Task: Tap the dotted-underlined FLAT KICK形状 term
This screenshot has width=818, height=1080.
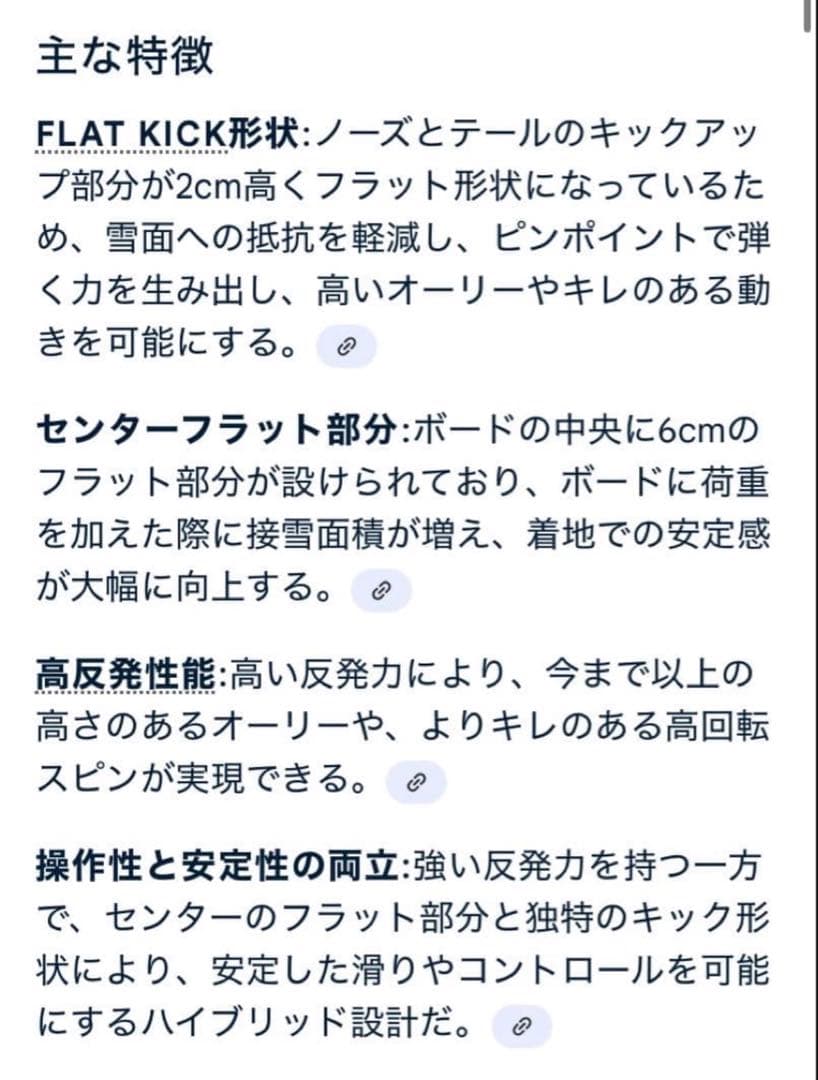Action: [174, 135]
